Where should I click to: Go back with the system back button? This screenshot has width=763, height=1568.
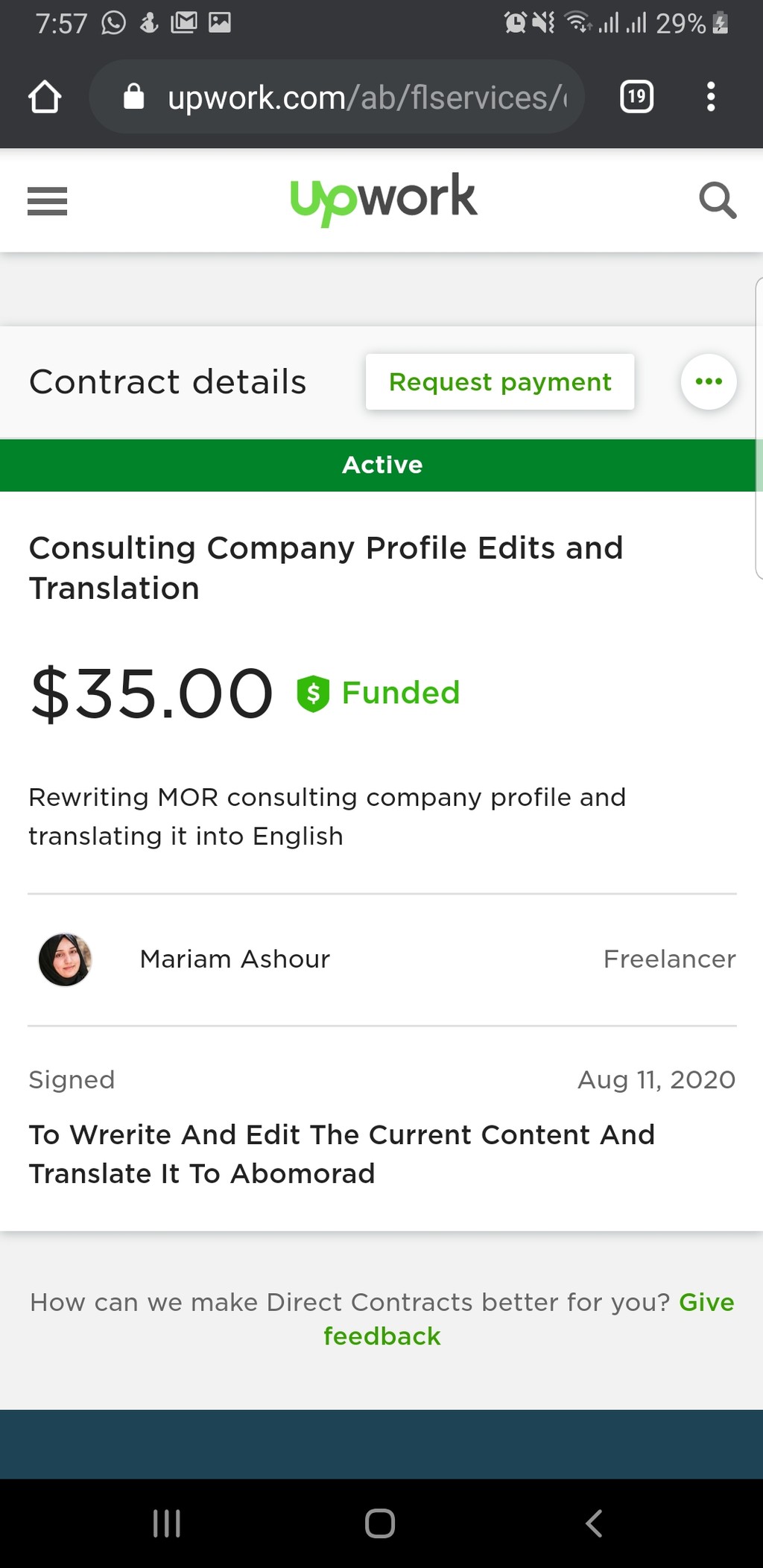[x=594, y=1523]
